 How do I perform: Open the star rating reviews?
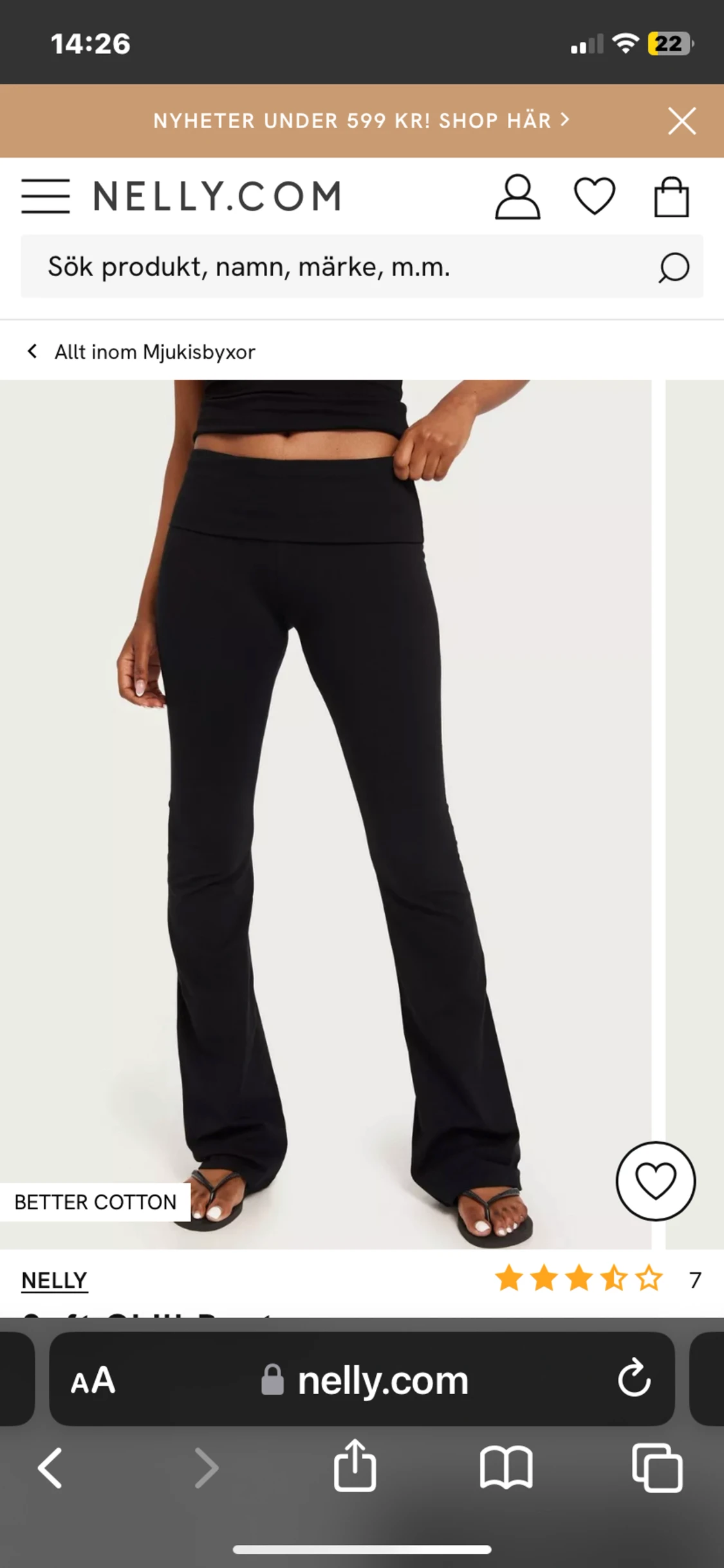point(597,1279)
